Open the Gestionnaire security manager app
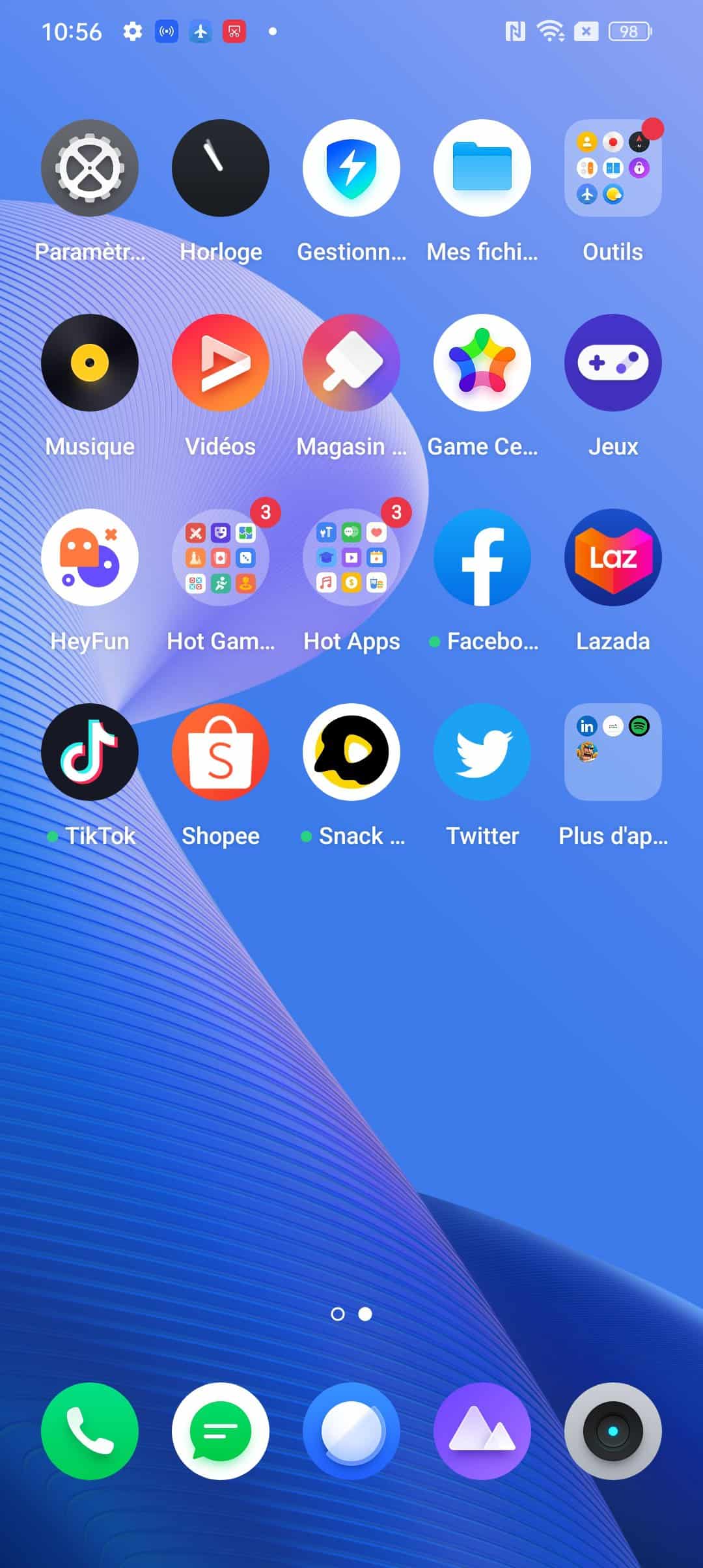 click(351, 168)
